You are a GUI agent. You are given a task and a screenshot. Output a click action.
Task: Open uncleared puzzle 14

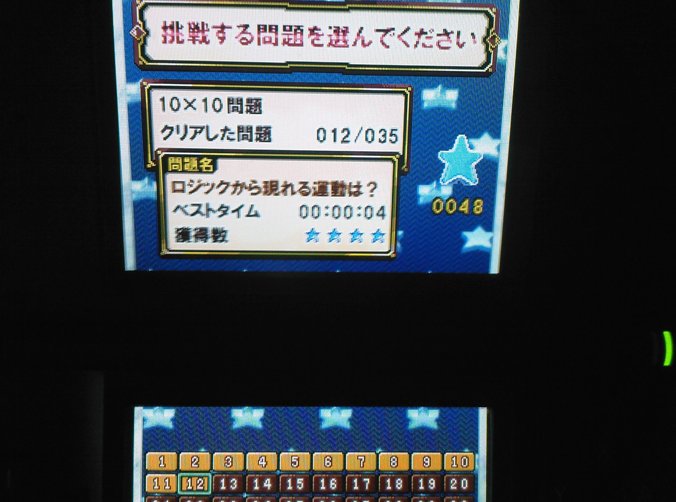[x=261, y=483]
